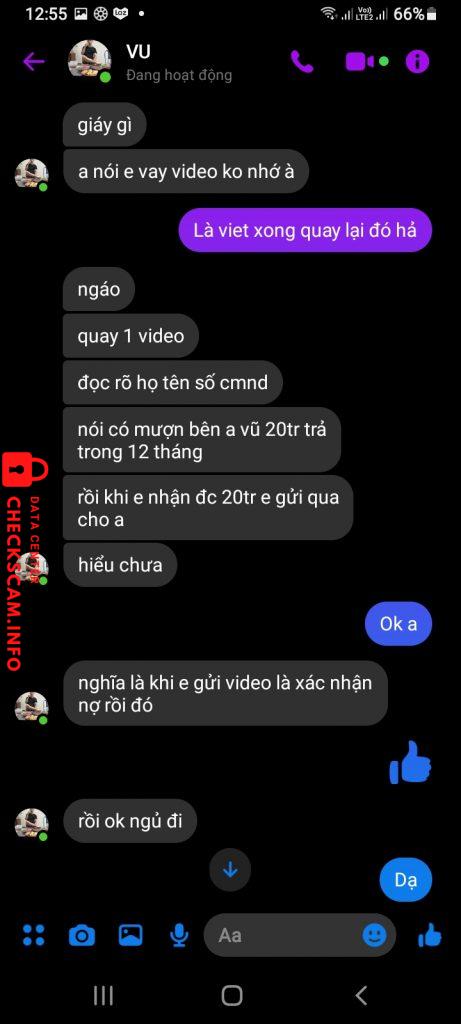The width and height of the screenshot is (461, 1024).
Task: Open more actions four-dot menu
Action: pyautogui.click(x=34, y=935)
